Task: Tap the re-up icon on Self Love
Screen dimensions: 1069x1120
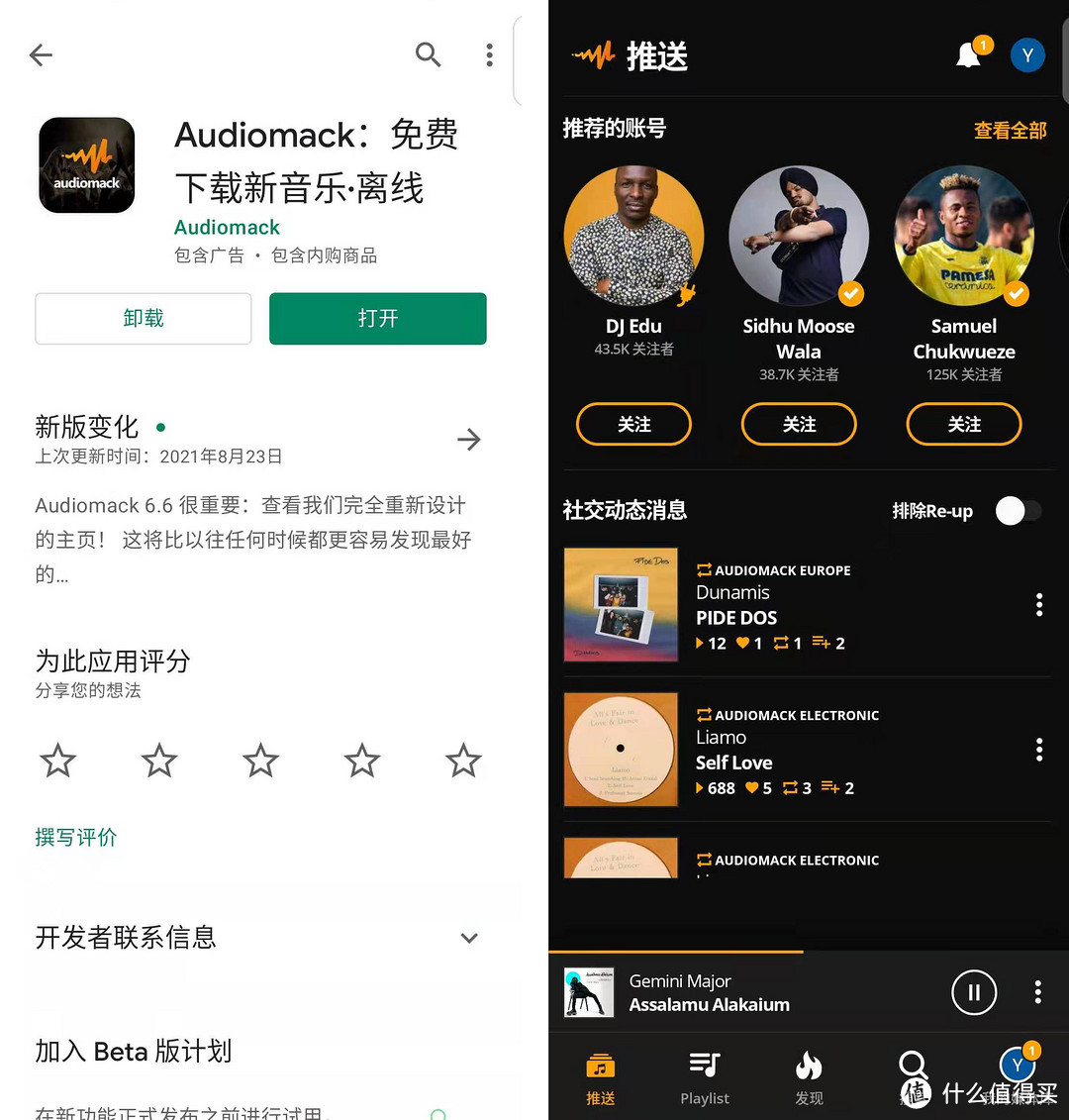Action: coord(792,787)
